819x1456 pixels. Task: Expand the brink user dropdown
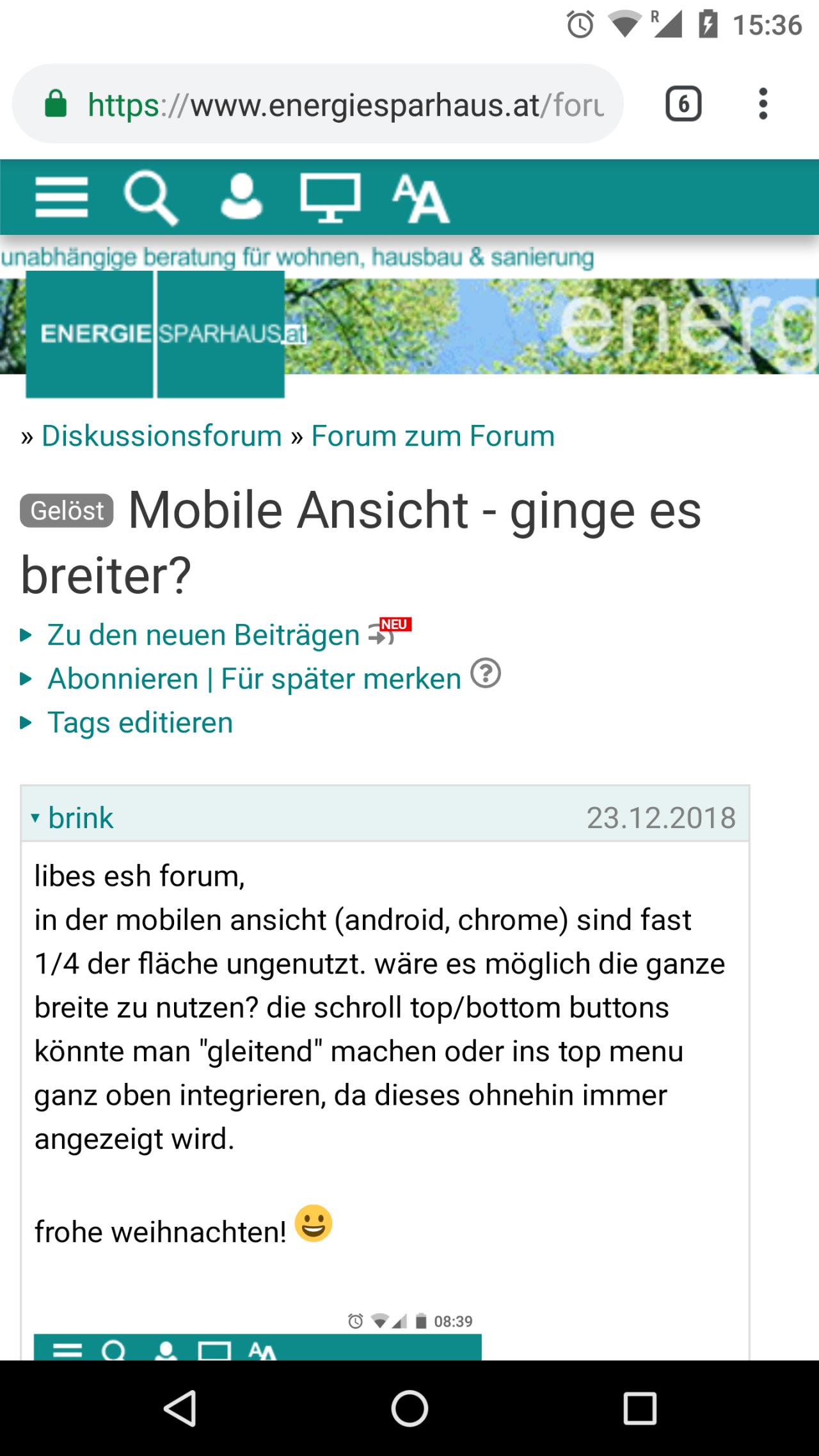click(x=72, y=817)
